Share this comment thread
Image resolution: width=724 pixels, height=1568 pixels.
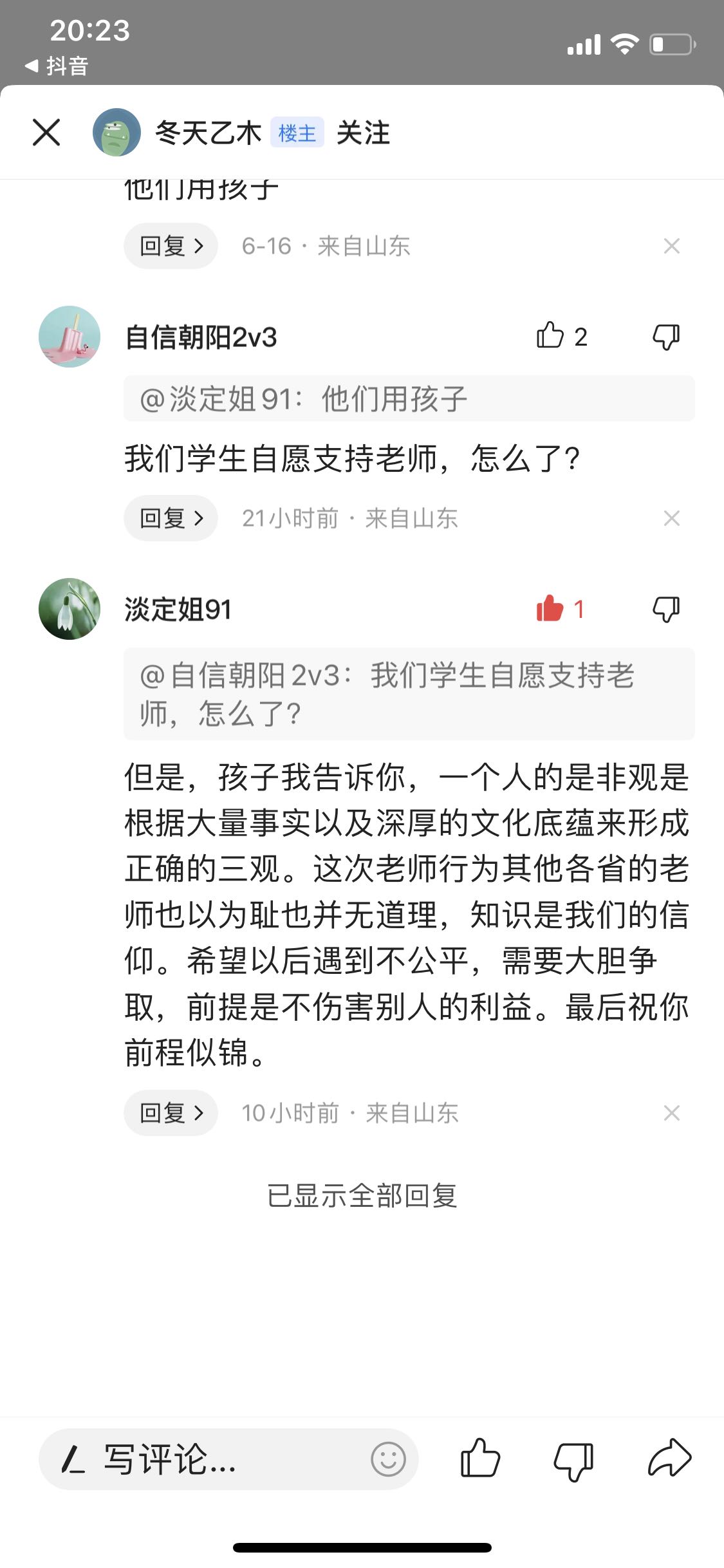click(x=669, y=1459)
